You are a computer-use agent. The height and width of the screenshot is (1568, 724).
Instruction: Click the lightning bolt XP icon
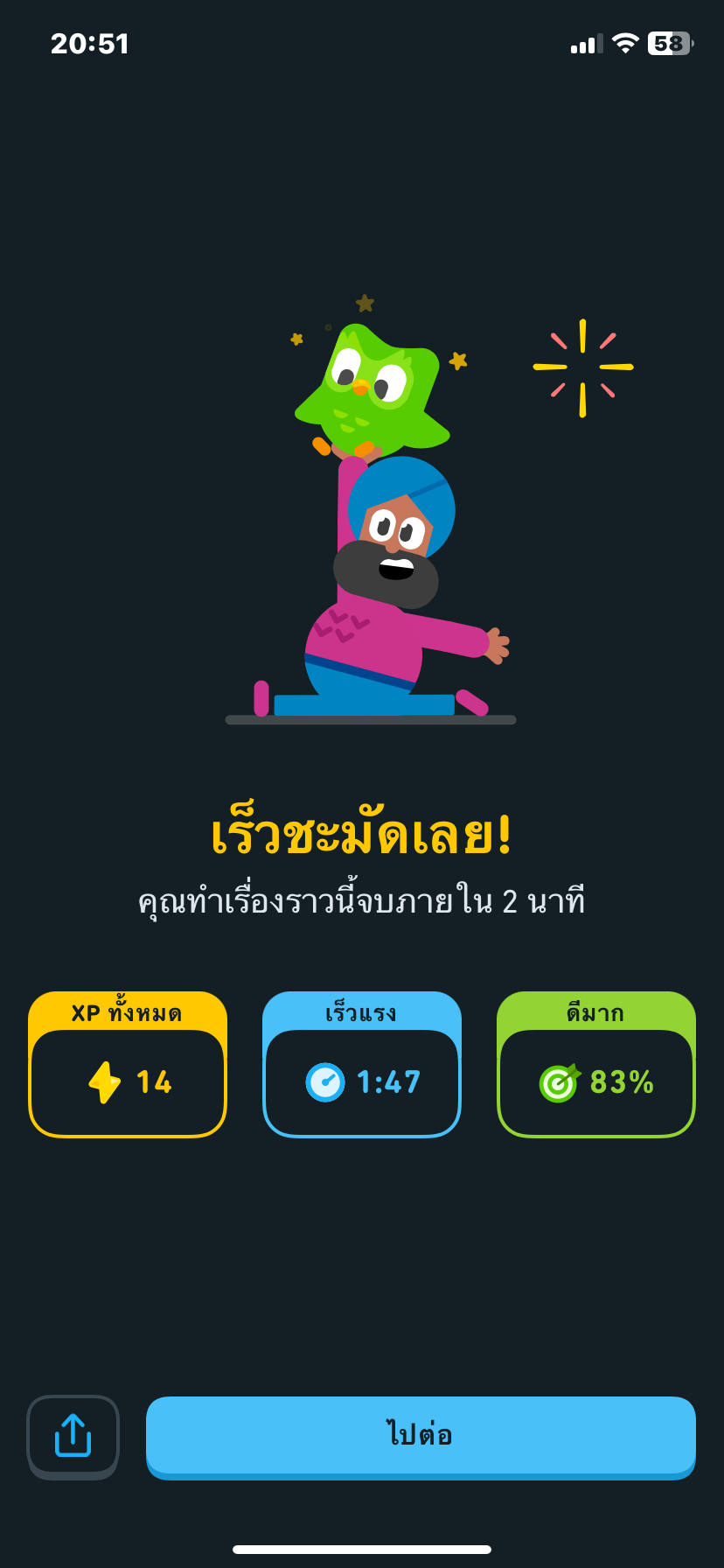click(x=105, y=1081)
